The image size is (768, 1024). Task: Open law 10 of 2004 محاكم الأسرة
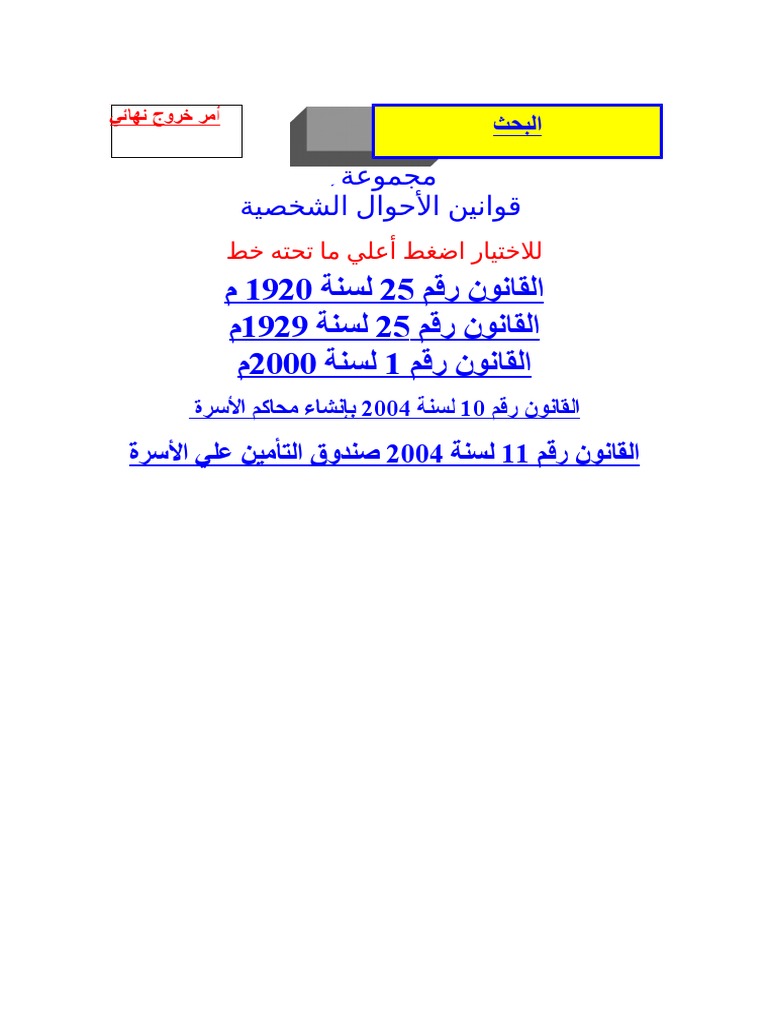coord(385,408)
